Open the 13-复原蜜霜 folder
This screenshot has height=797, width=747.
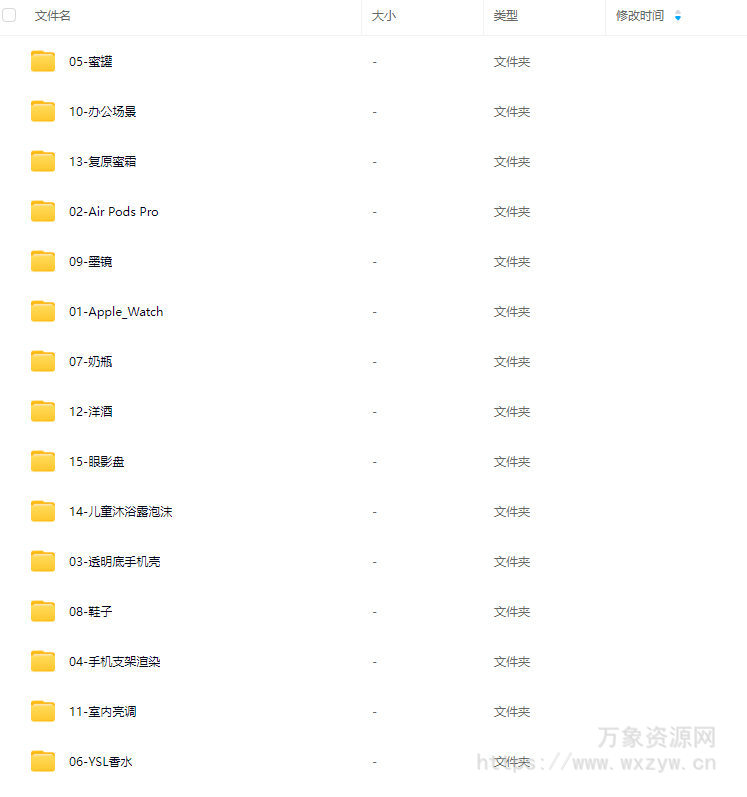tap(102, 162)
